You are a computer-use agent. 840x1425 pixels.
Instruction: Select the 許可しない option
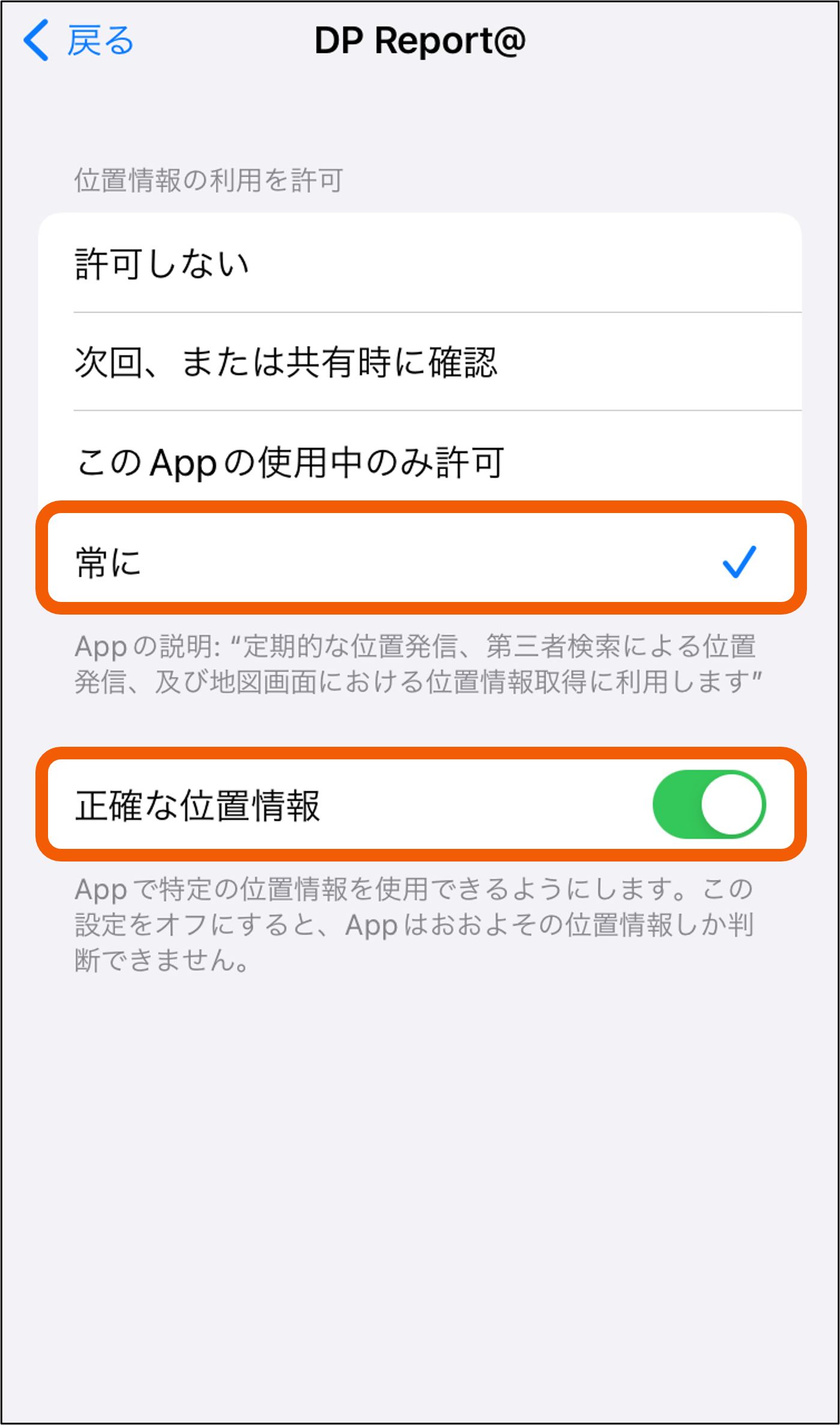[420, 263]
